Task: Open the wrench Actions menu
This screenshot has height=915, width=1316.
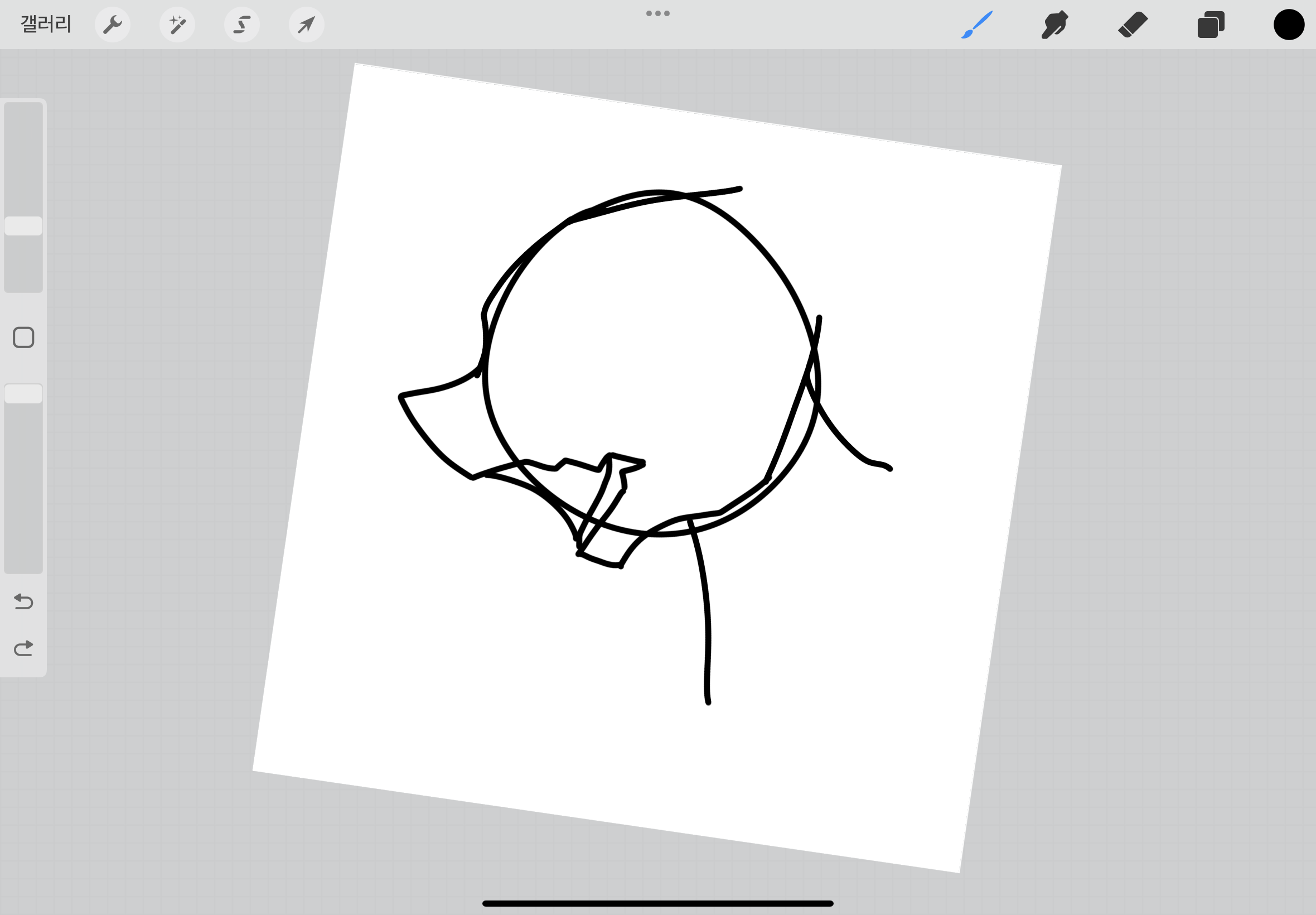Action: (112, 25)
